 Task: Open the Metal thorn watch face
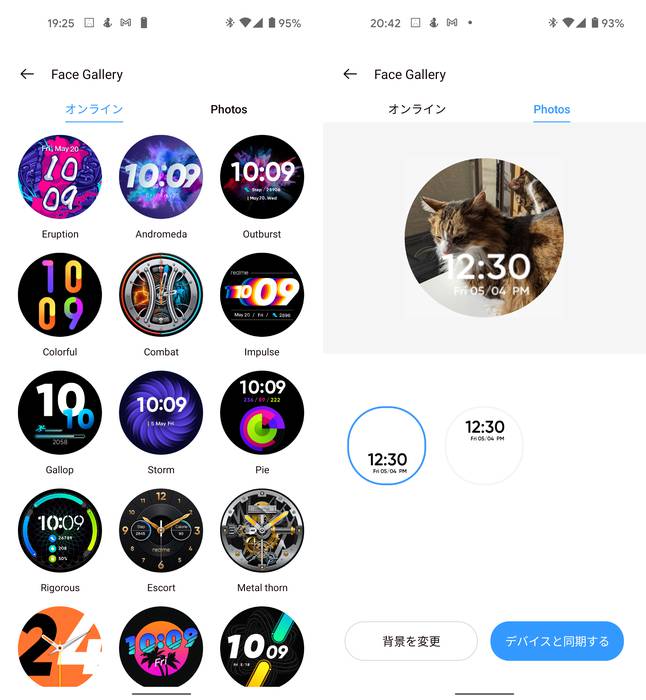tap(262, 531)
